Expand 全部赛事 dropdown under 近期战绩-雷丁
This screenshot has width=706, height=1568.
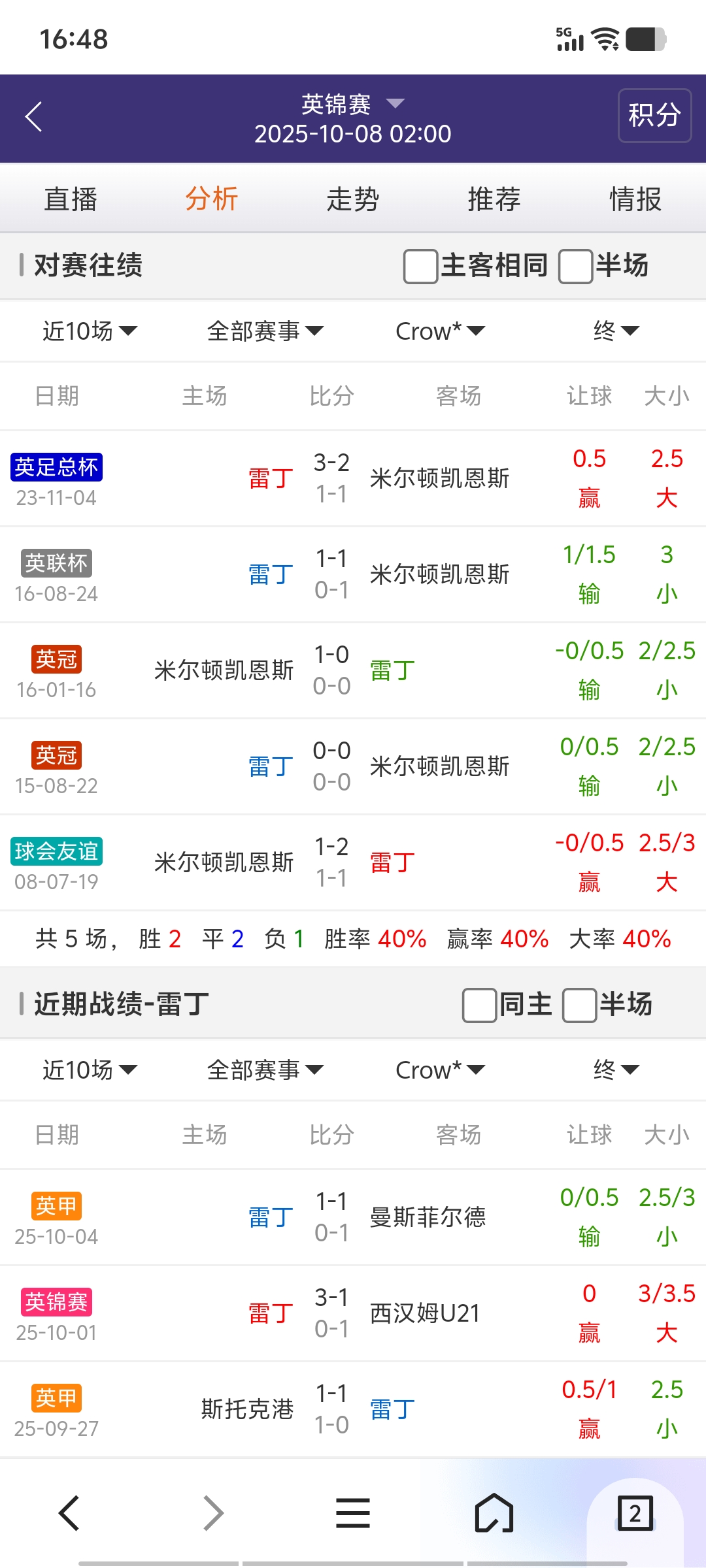tap(265, 1070)
